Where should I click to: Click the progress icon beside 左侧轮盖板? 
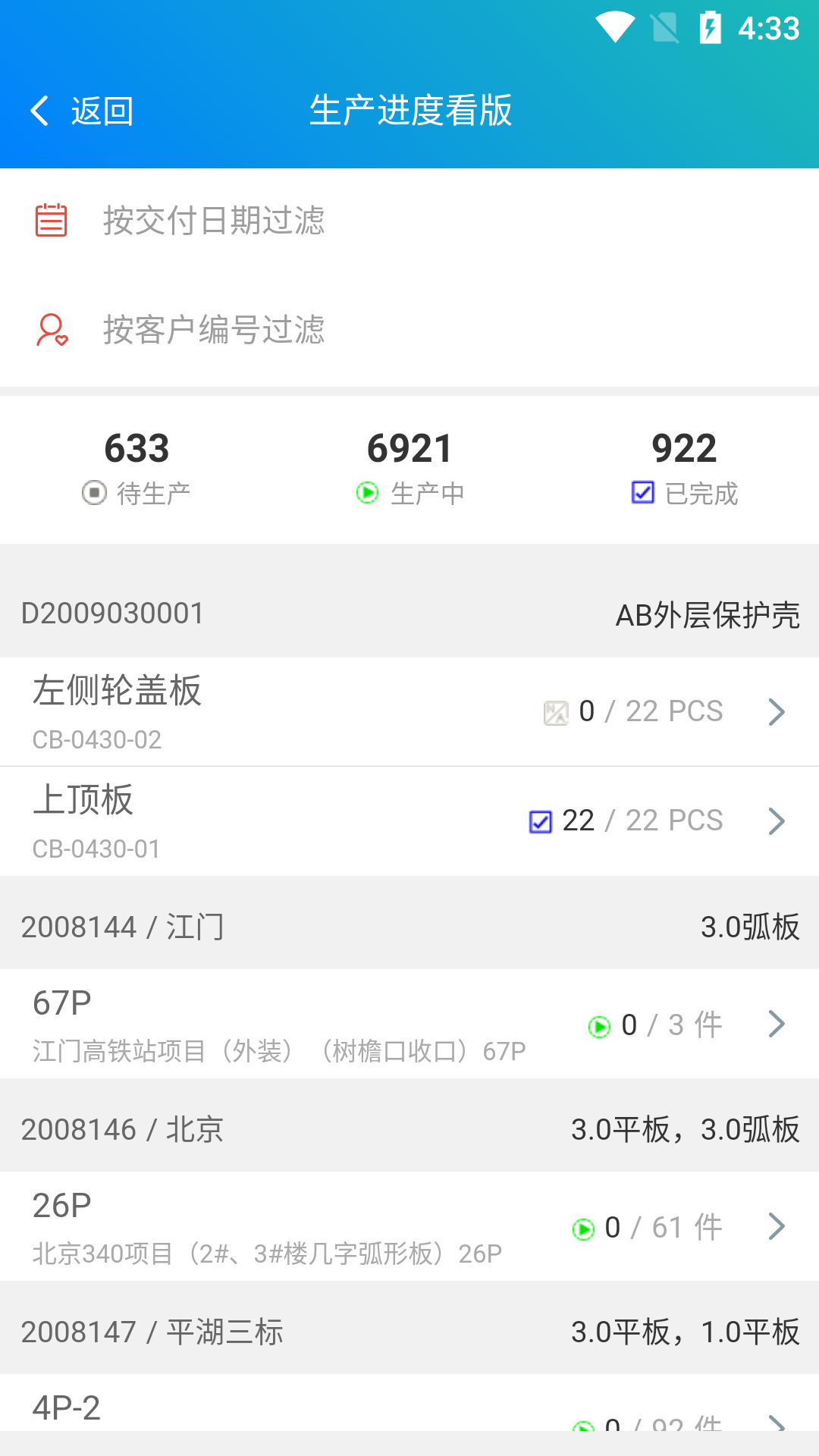click(555, 711)
